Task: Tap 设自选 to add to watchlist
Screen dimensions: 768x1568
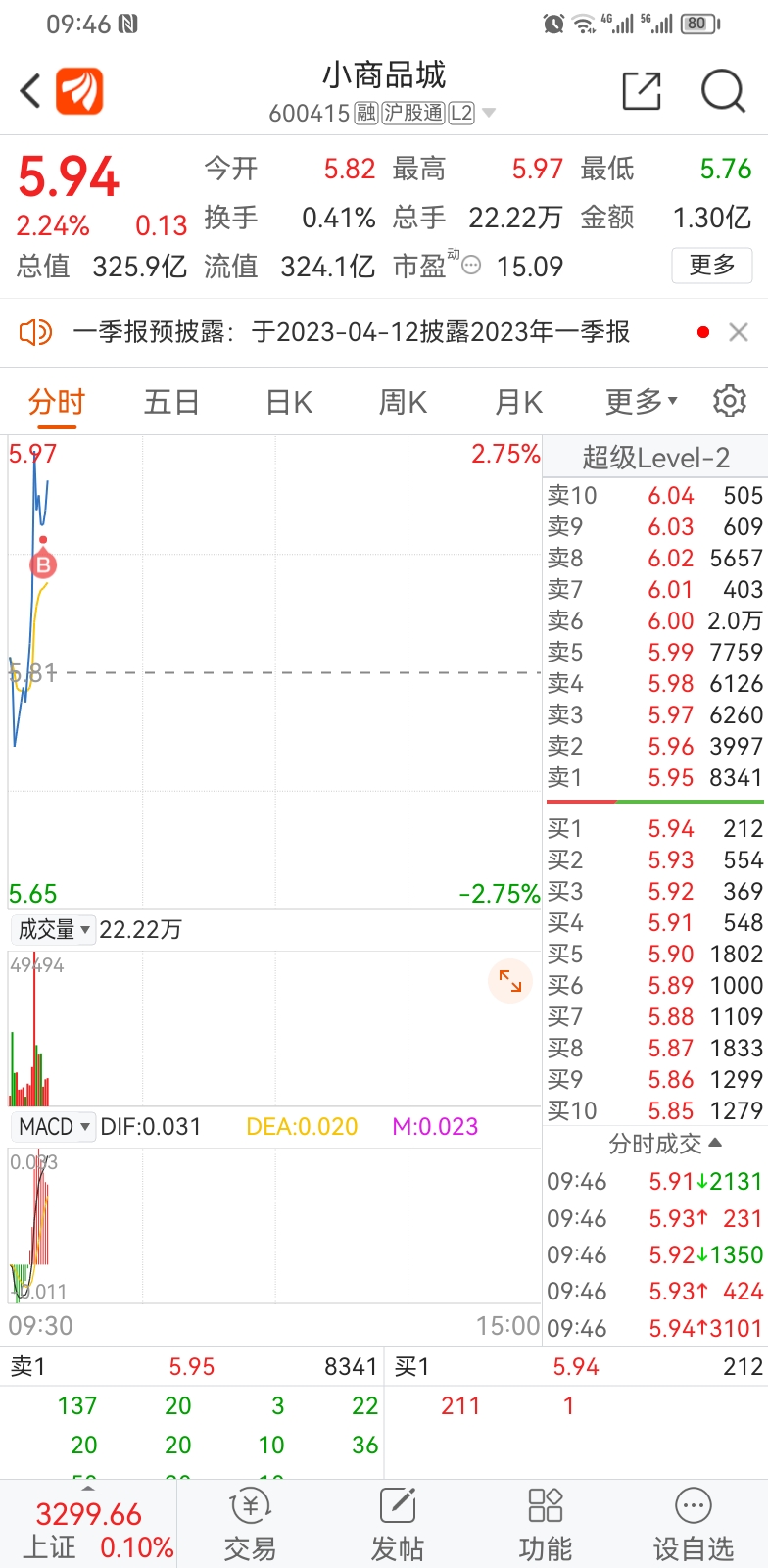Action: 694,1526
